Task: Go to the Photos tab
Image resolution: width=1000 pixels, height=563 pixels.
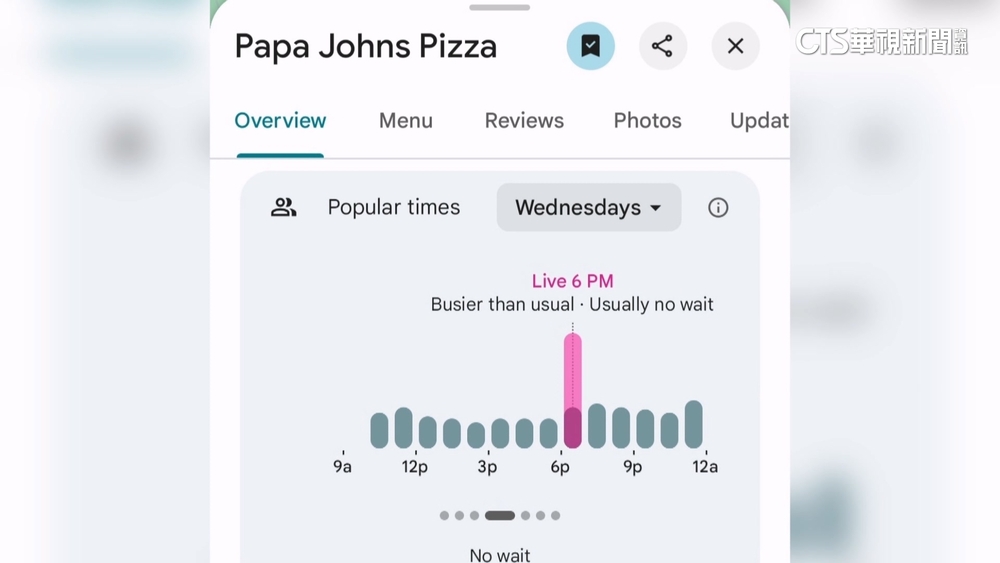Action: pyautogui.click(x=647, y=121)
